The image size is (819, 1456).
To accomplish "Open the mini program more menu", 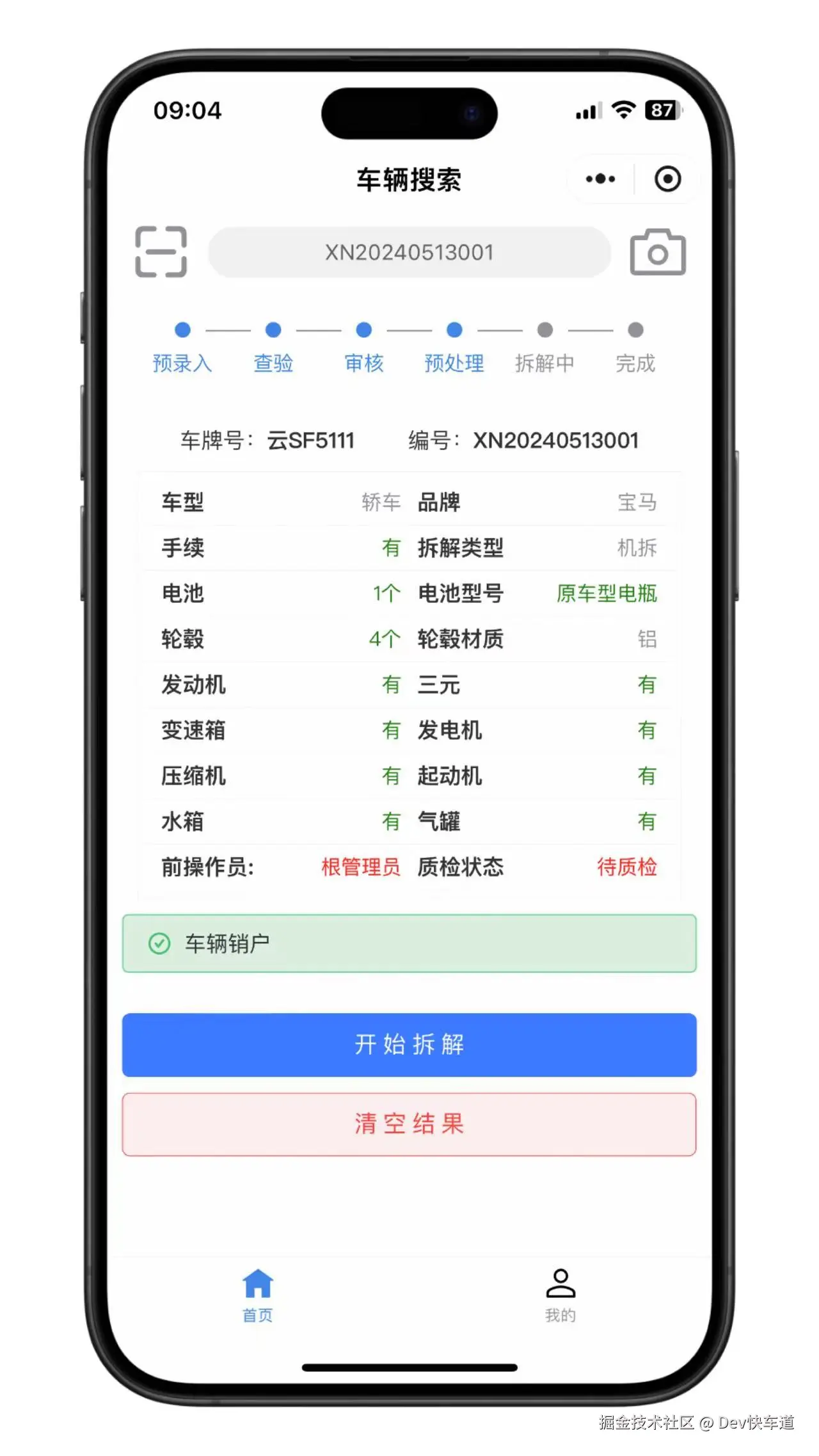I will click(x=600, y=179).
